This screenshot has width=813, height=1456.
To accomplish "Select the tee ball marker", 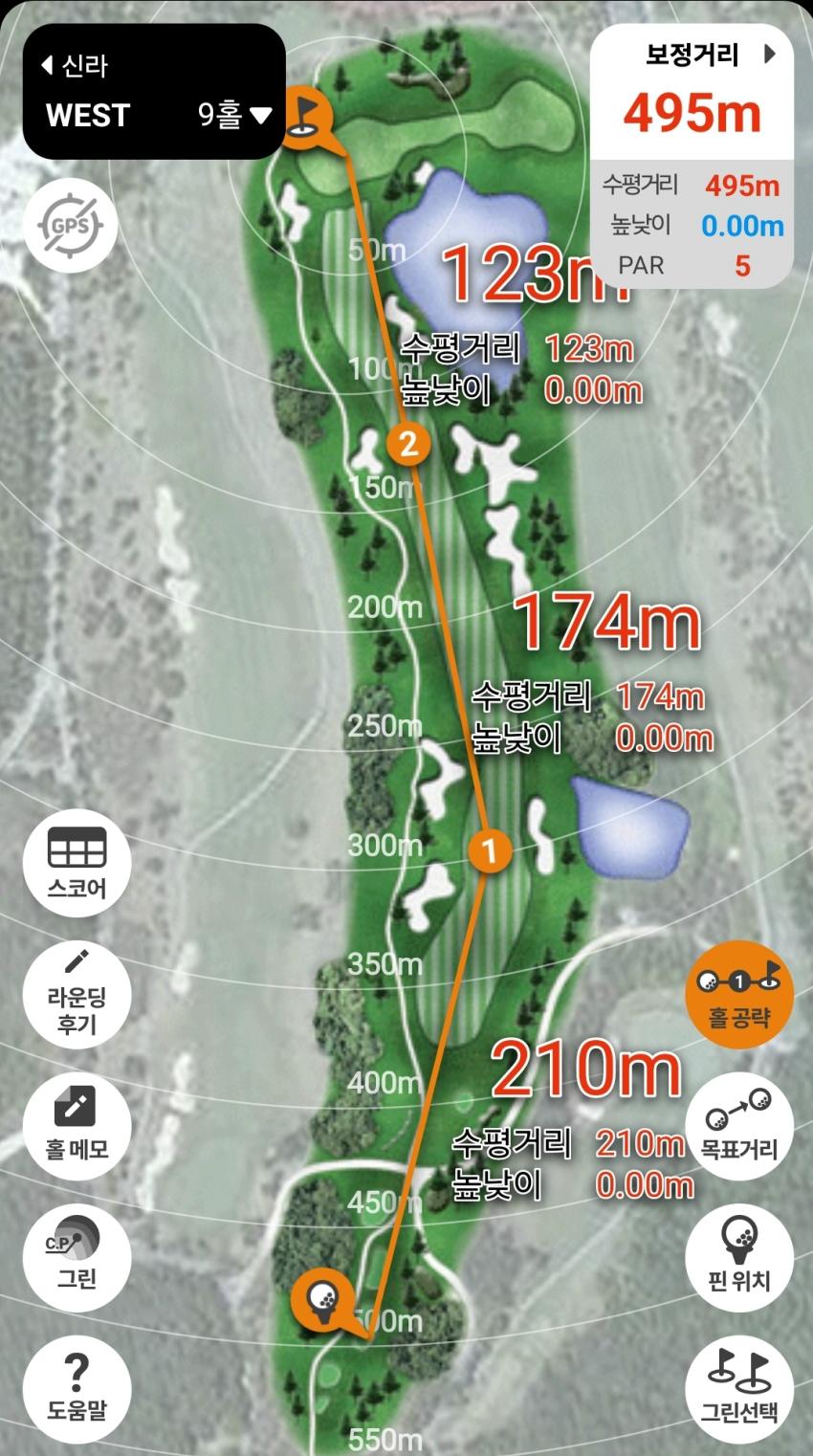I will point(324,1295).
